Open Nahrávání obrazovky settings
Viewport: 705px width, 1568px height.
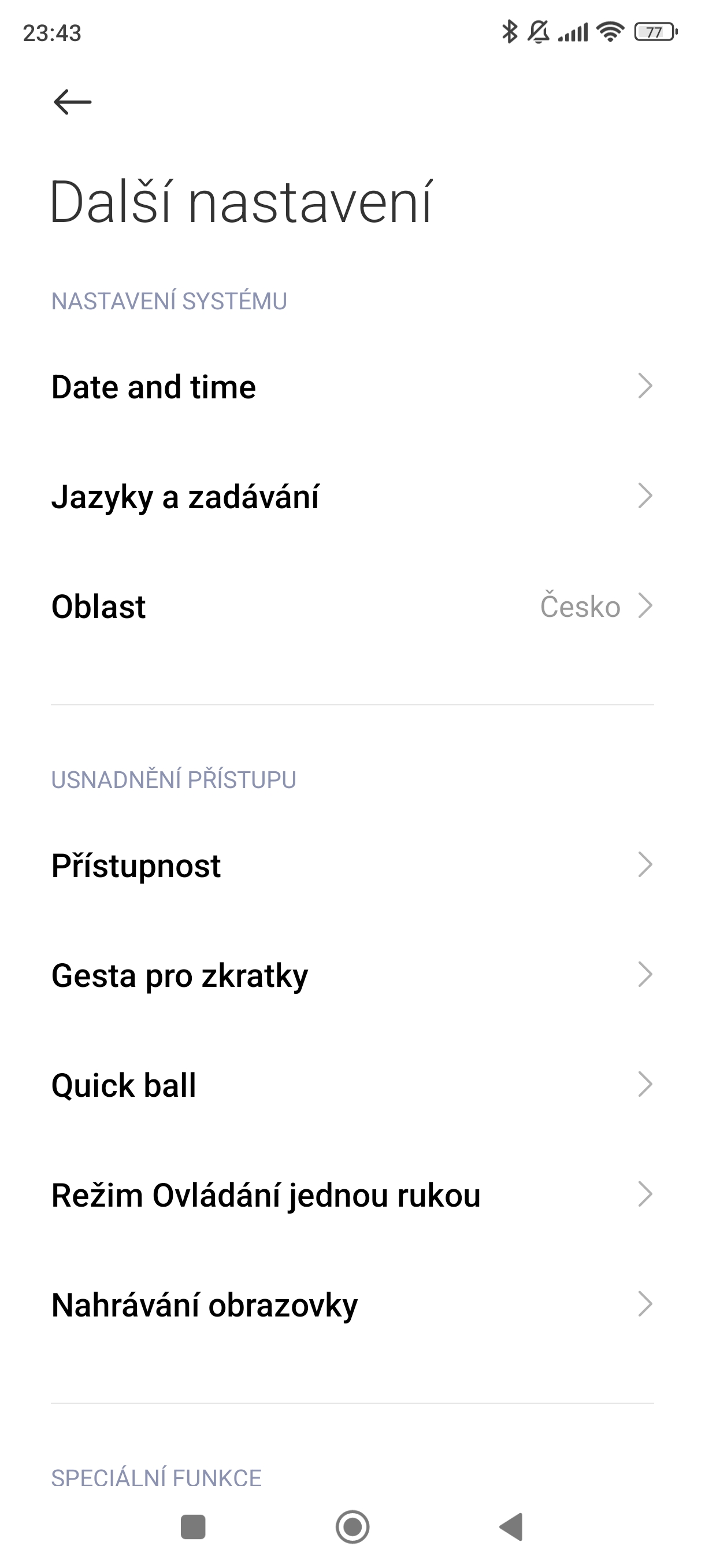(352, 1304)
